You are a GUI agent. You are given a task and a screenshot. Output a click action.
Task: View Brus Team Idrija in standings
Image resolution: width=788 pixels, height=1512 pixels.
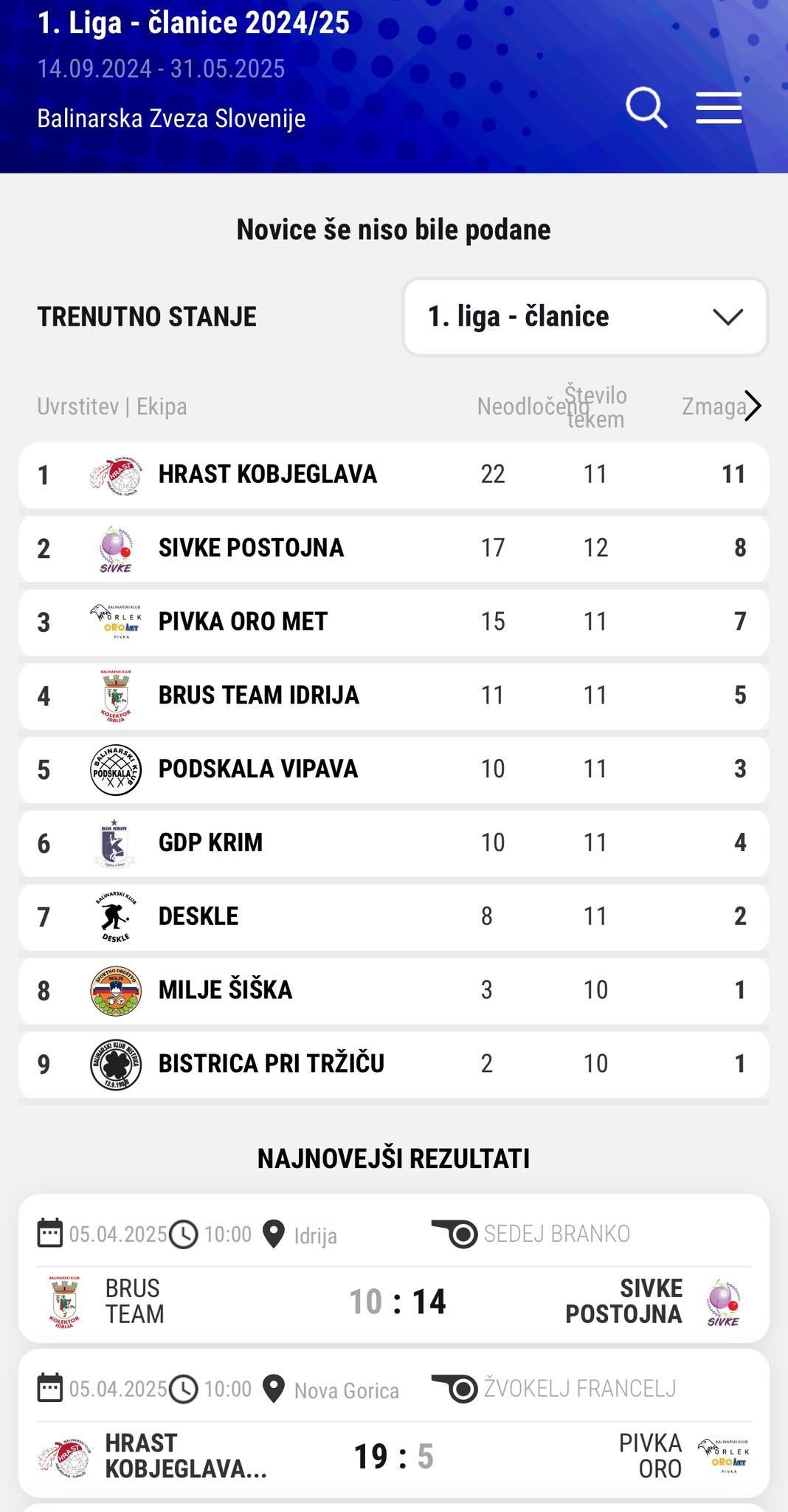(x=394, y=696)
